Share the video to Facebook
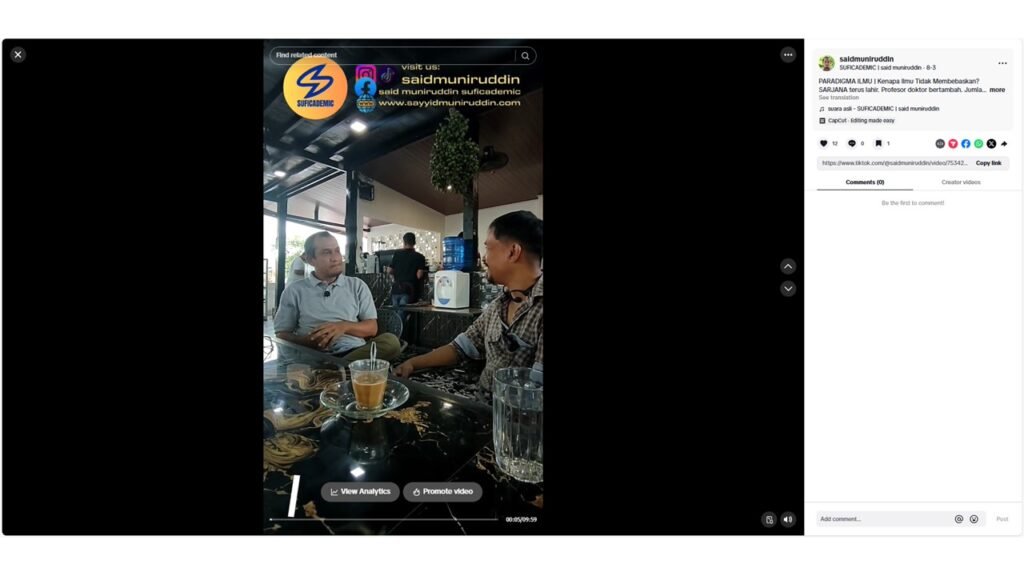Screen dimensions: 1024x576 click(x=966, y=144)
